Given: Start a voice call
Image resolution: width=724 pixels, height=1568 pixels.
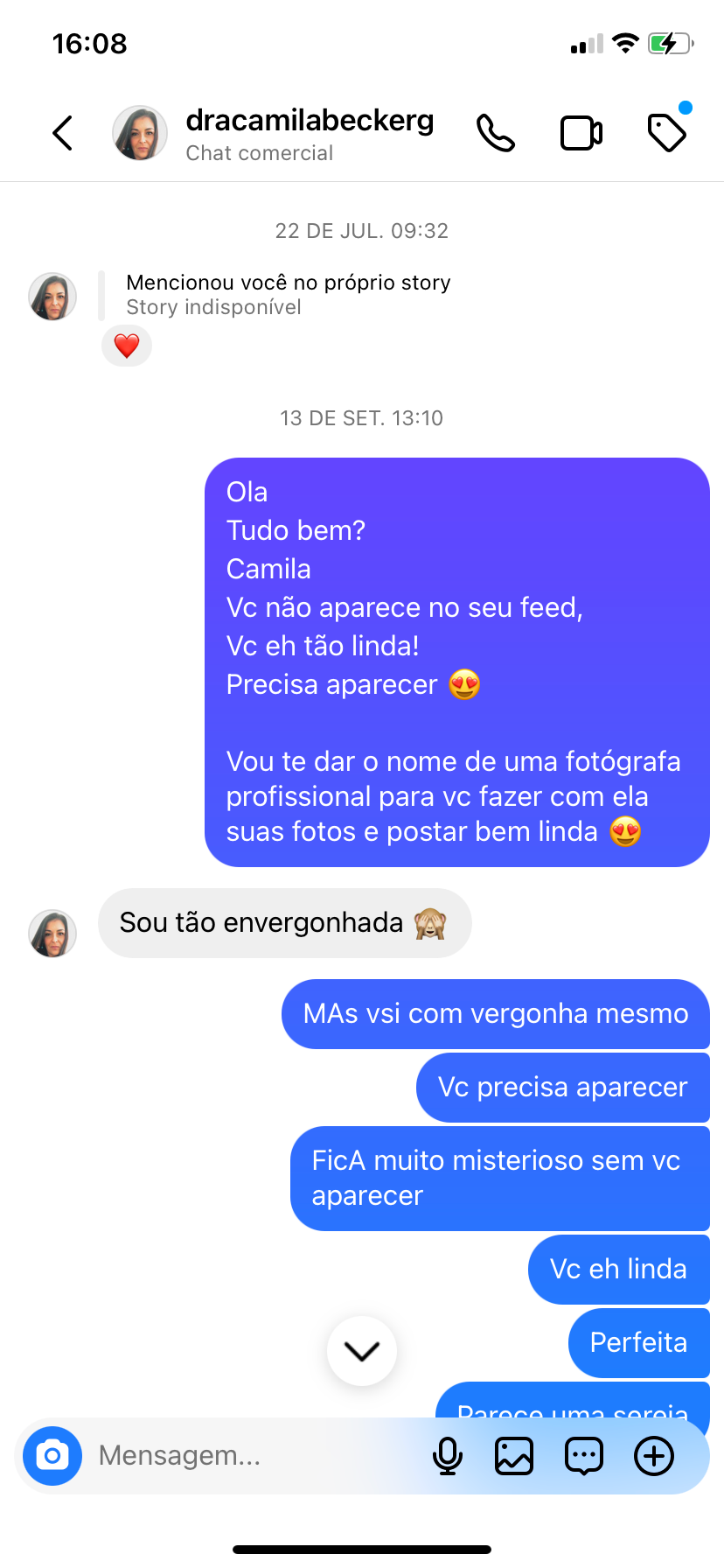Looking at the screenshot, I should click(496, 134).
